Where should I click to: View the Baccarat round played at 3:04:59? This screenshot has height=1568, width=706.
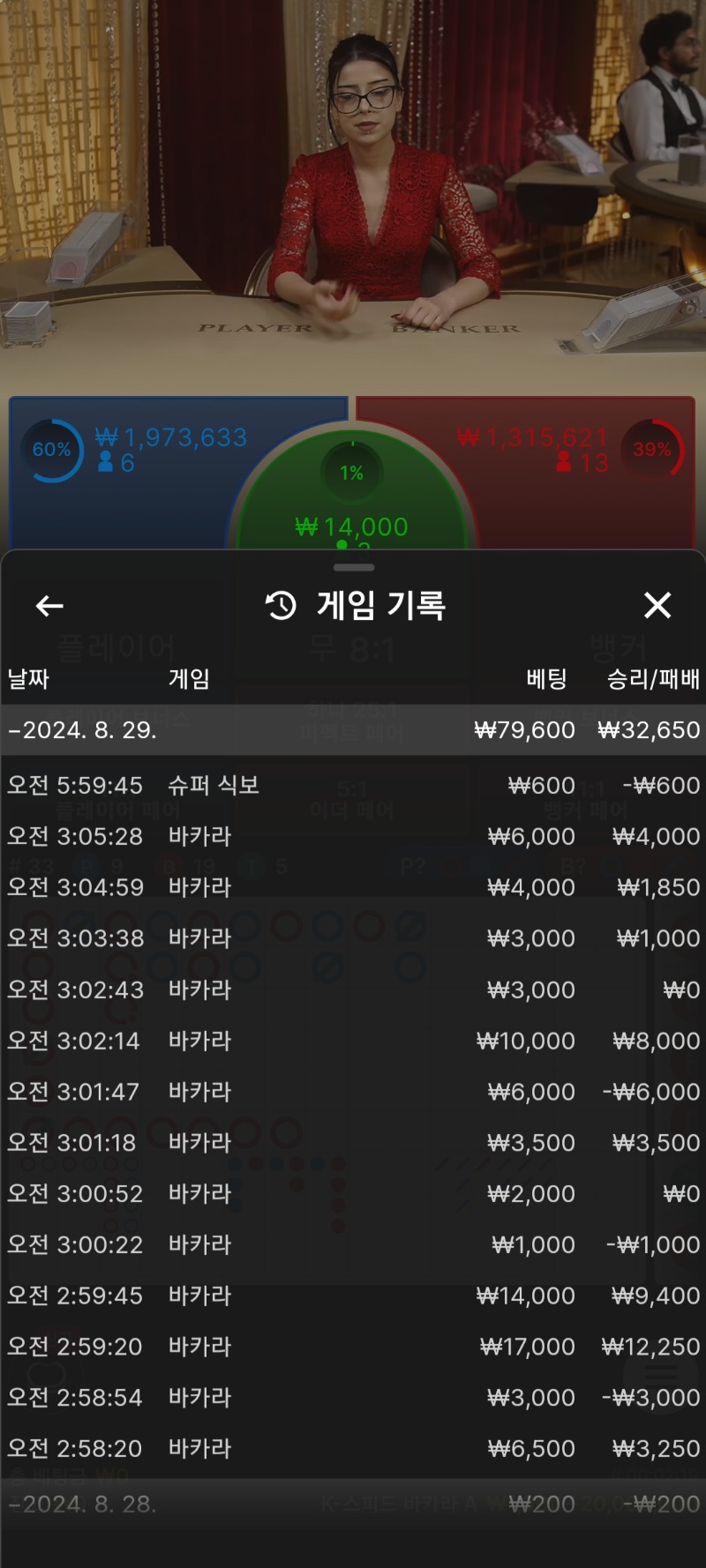(353, 887)
